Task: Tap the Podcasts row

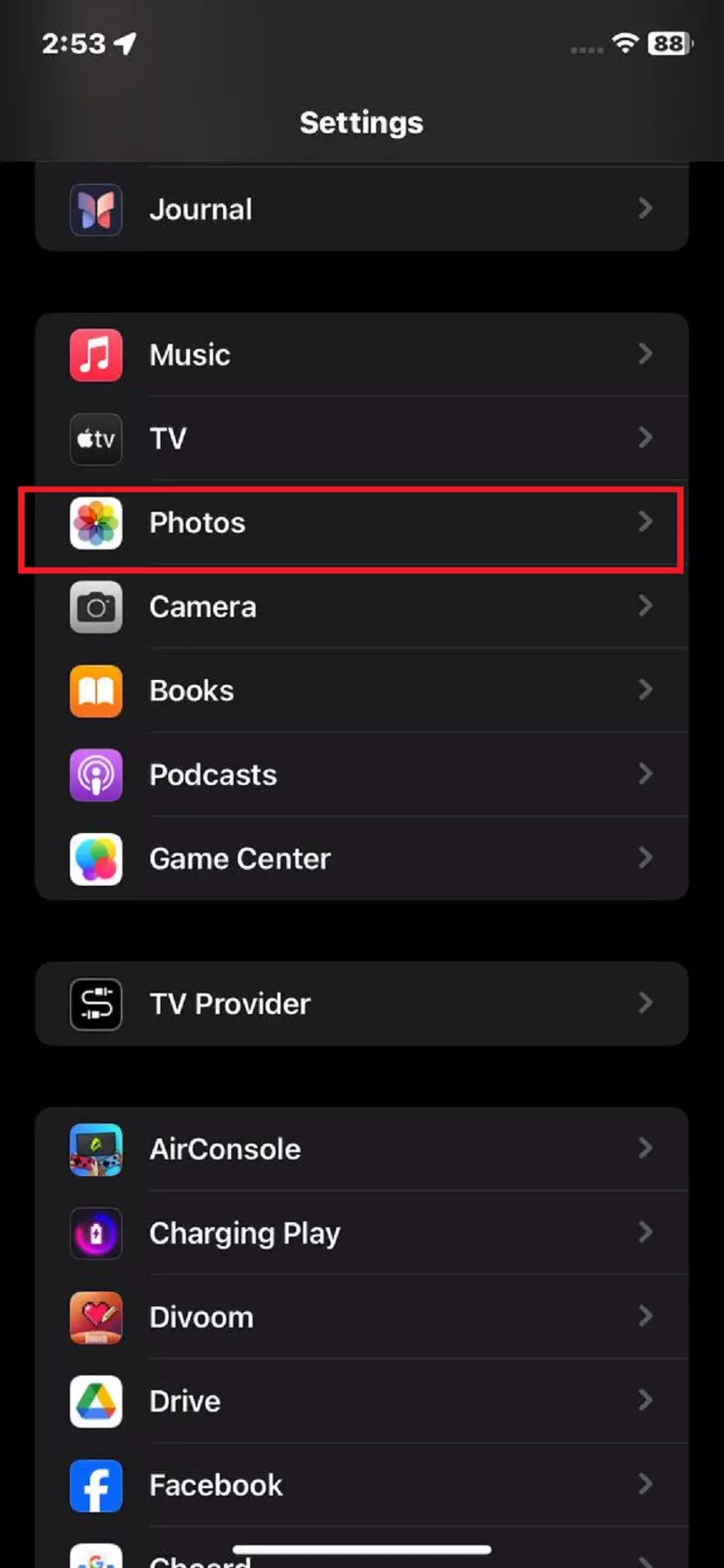Action: point(362,775)
